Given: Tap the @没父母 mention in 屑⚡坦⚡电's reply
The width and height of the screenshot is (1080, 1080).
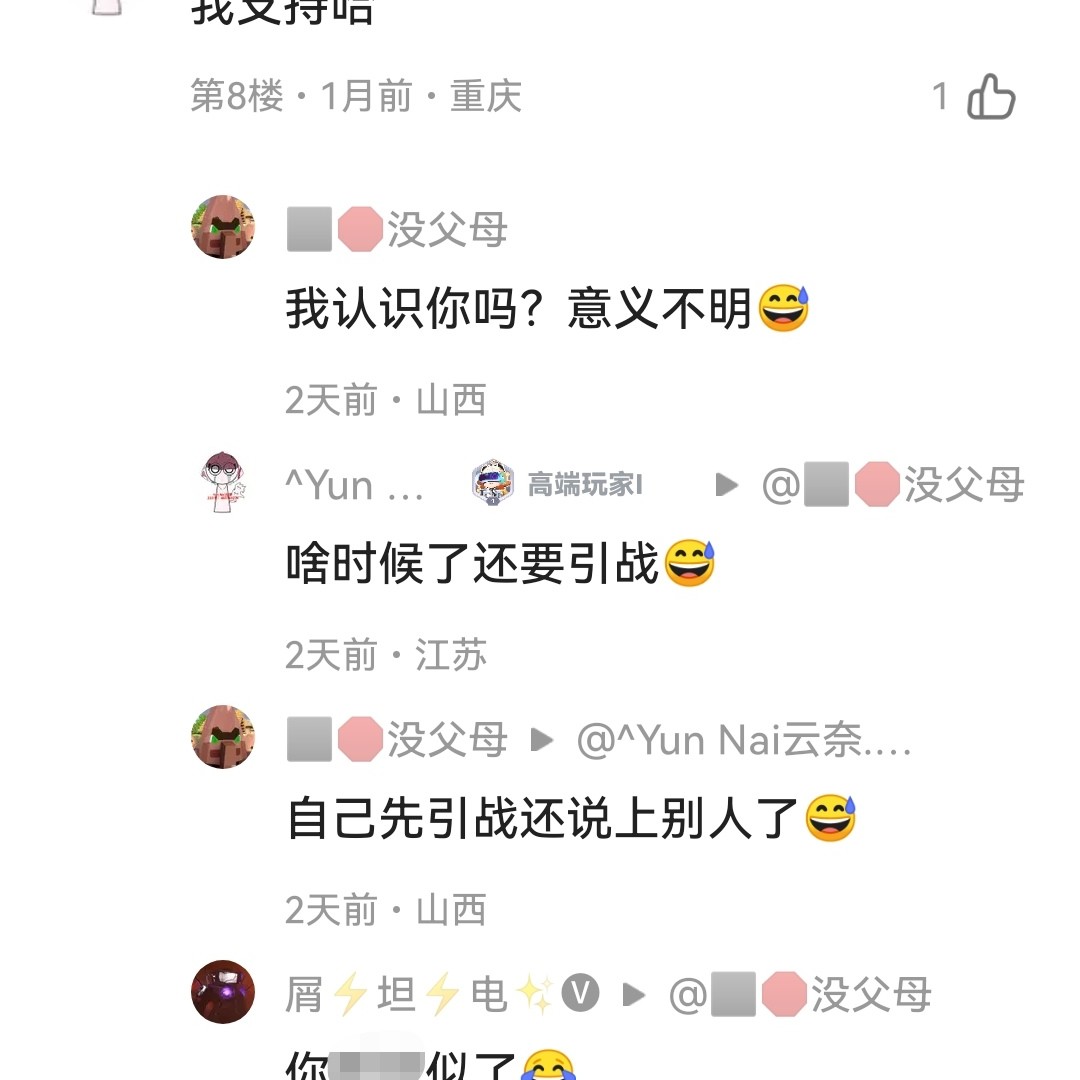Looking at the screenshot, I should (800, 995).
